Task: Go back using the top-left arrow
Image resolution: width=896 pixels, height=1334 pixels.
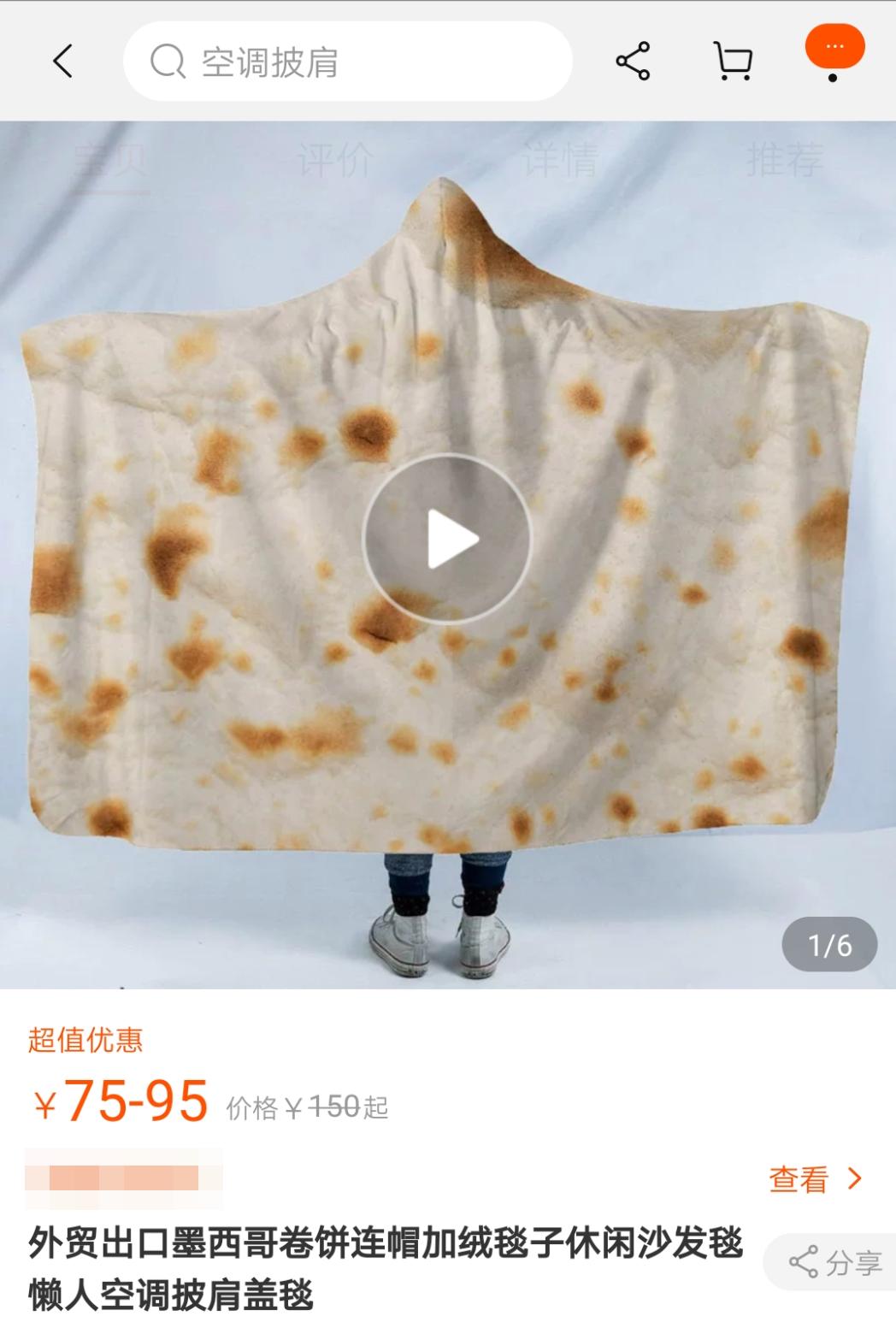Action: (x=63, y=62)
